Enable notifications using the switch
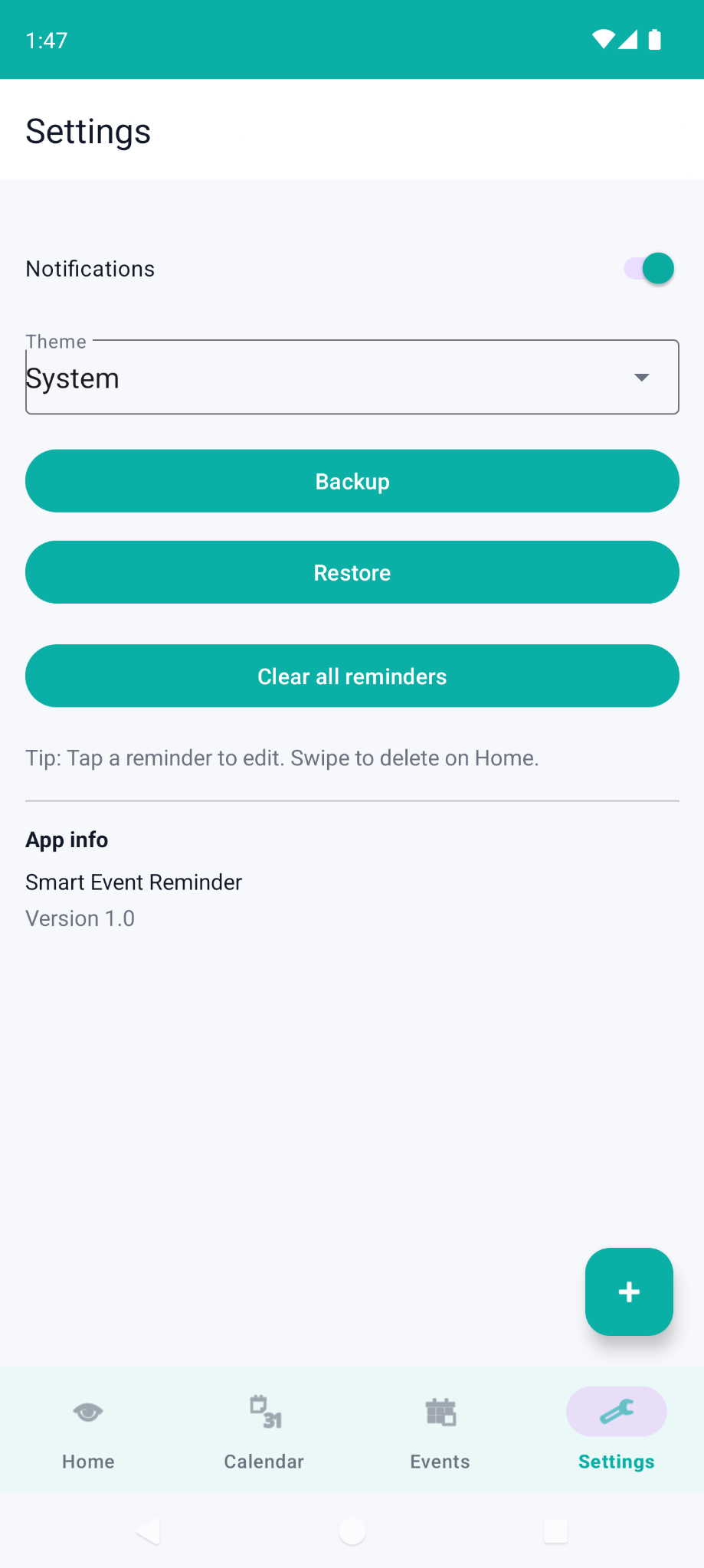The width and height of the screenshot is (704, 1568). [x=647, y=268]
